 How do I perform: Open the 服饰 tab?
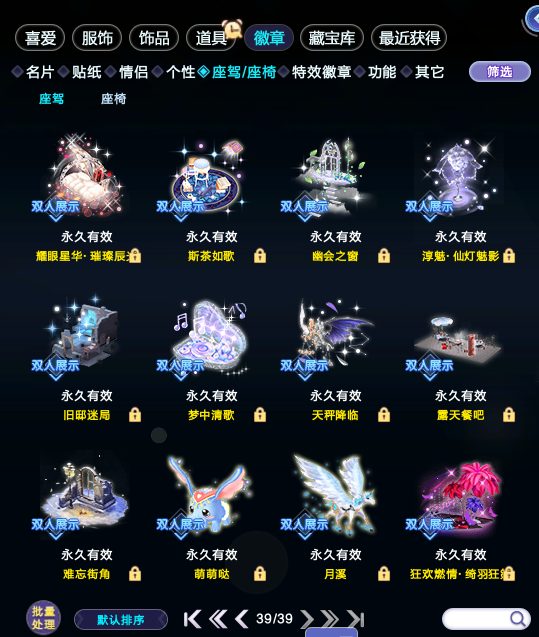tap(97, 38)
